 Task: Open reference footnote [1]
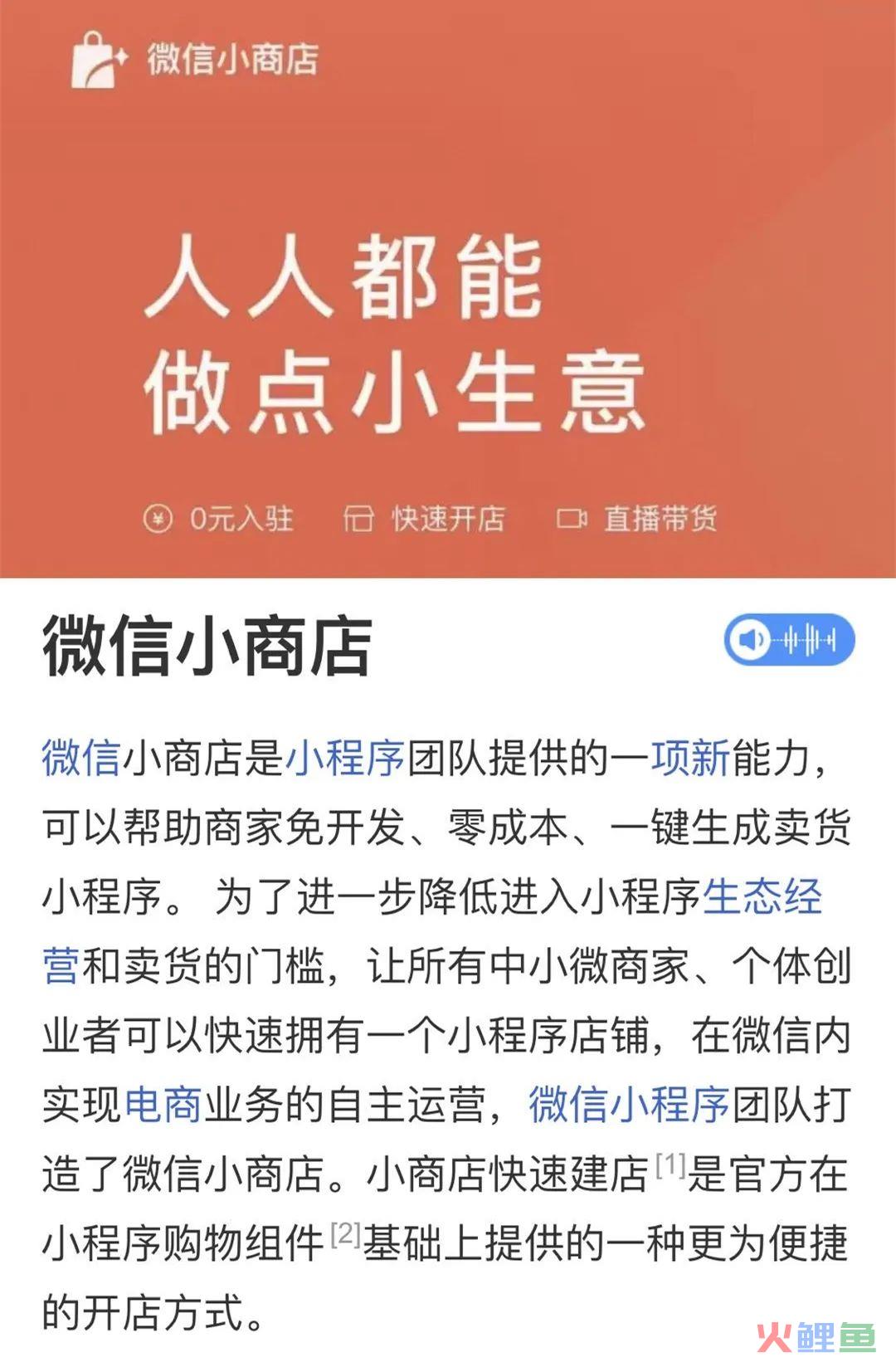(x=670, y=1166)
